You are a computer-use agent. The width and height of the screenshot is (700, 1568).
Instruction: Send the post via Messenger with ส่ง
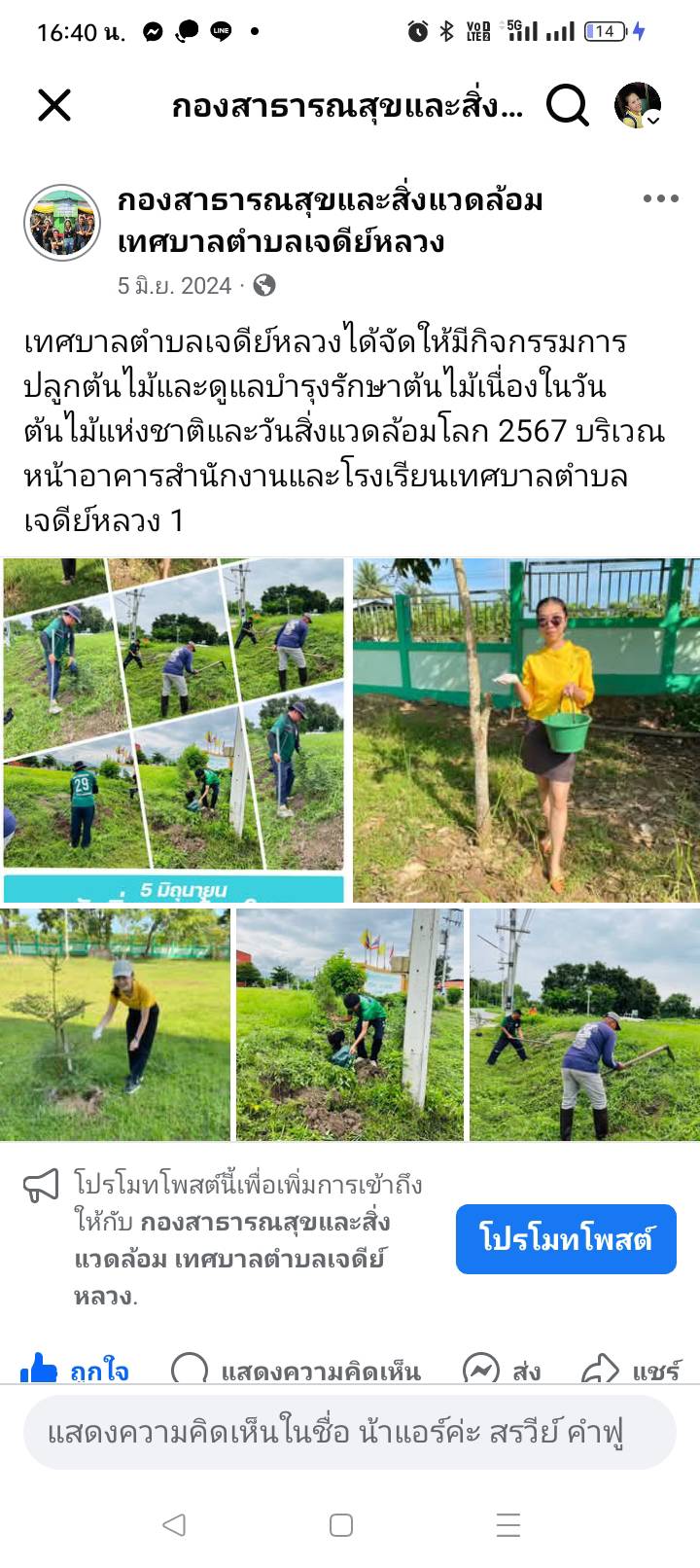(502, 1370)
